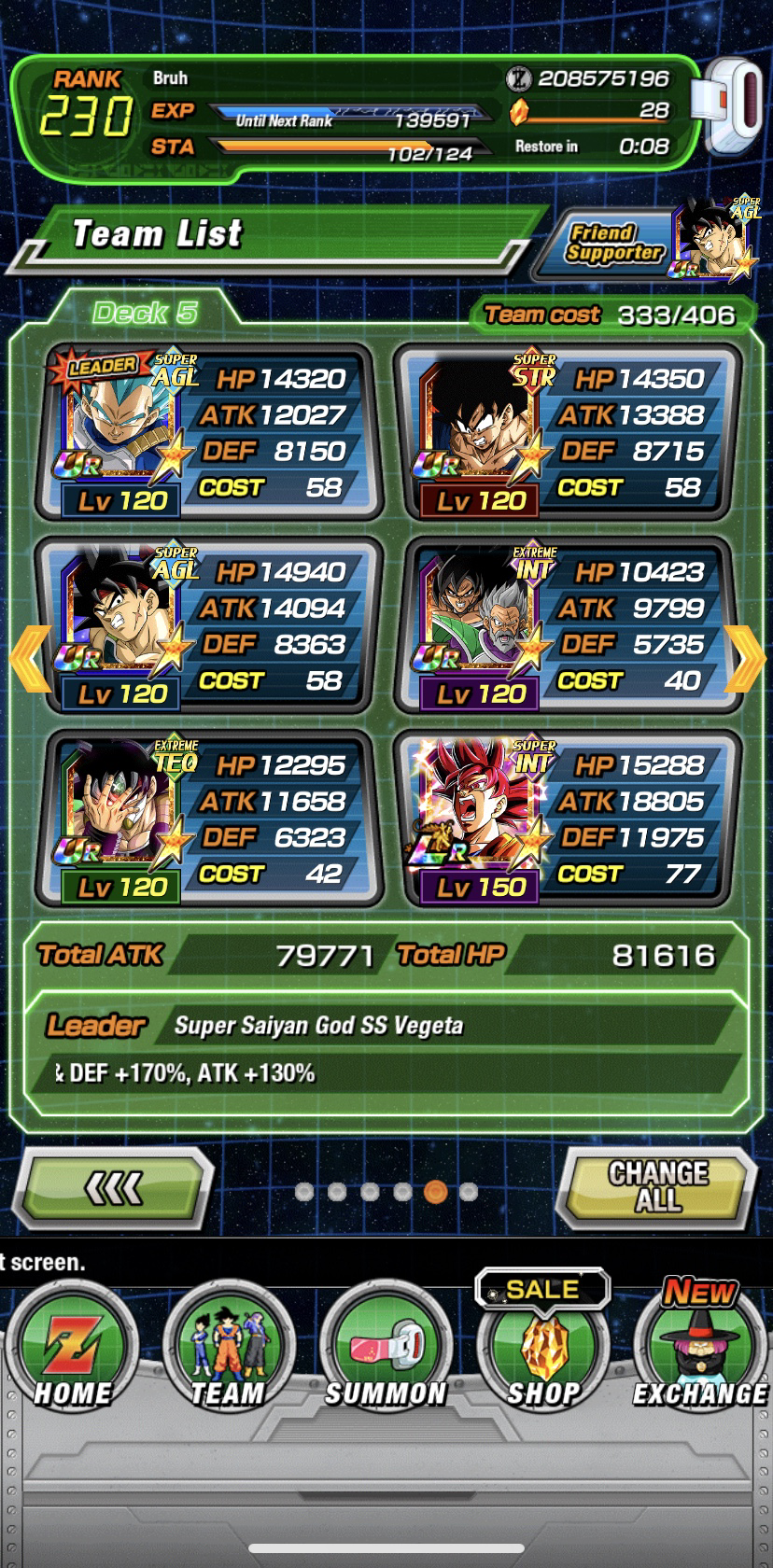Go back with the triple-arrow button
Image resolution: width=773 pixels, height=1568 pixels.
coord(115,1187)
